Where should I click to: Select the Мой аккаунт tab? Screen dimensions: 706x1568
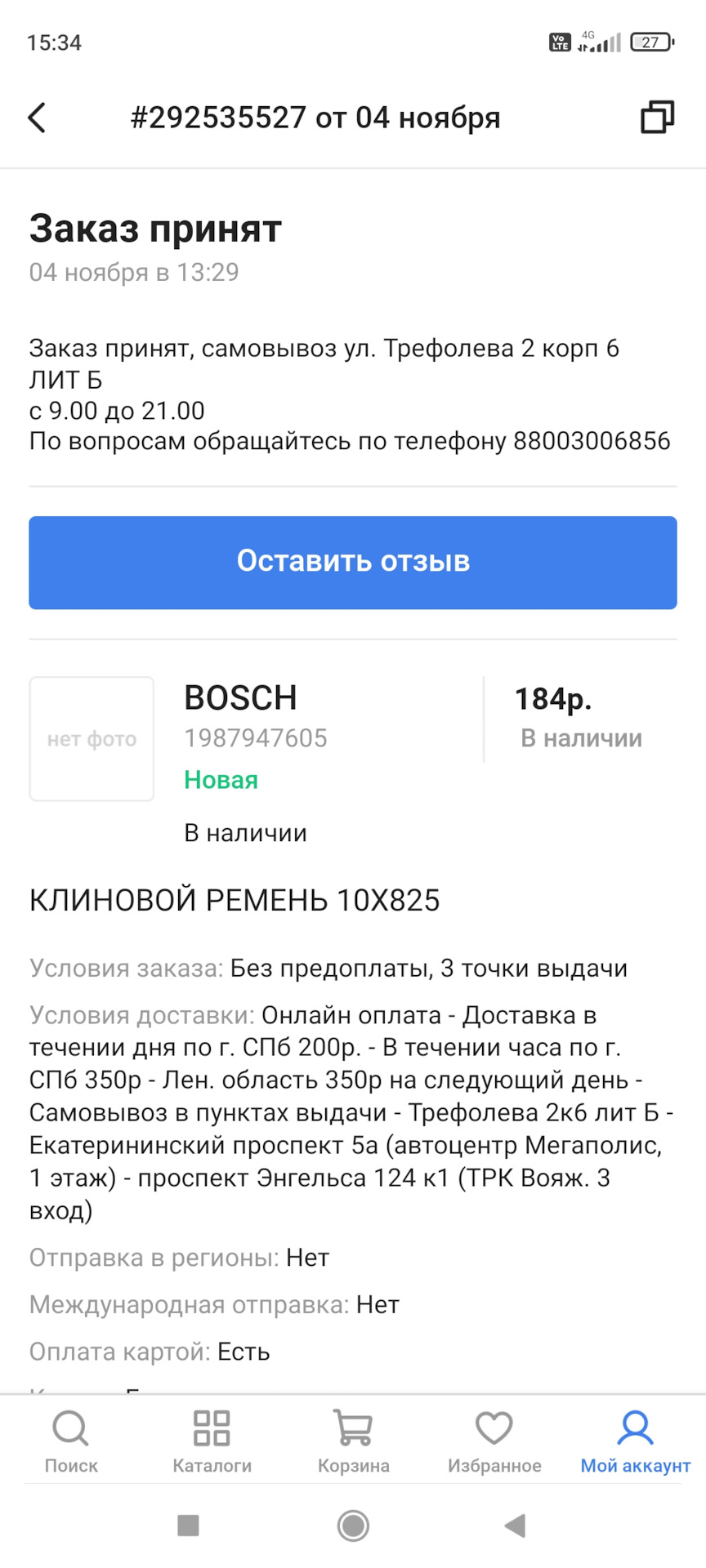tap(635, 1442)
